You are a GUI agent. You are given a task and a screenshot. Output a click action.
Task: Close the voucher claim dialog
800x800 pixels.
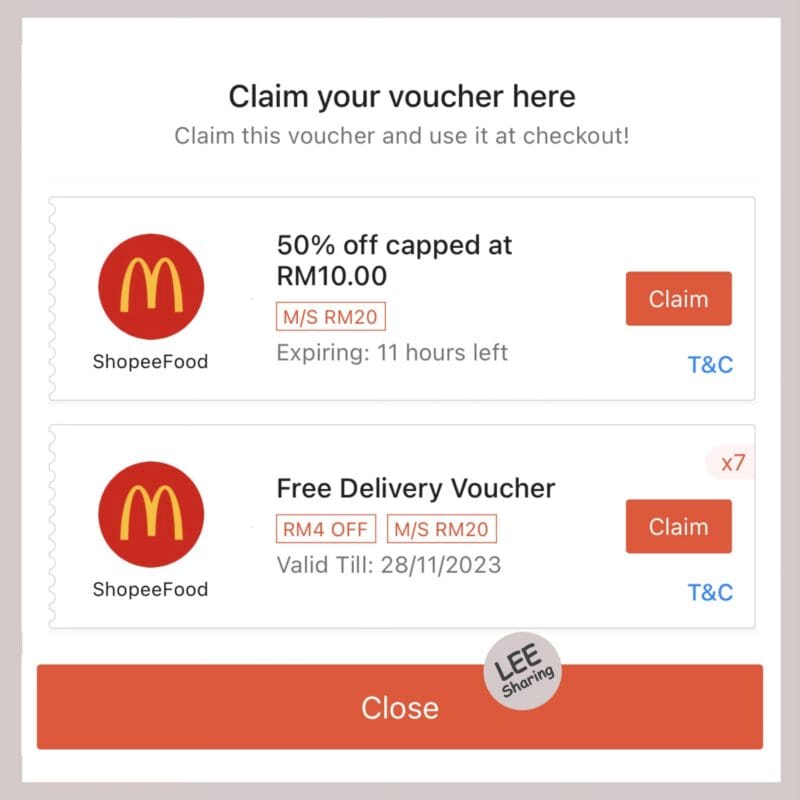click(x=399, y=707)
